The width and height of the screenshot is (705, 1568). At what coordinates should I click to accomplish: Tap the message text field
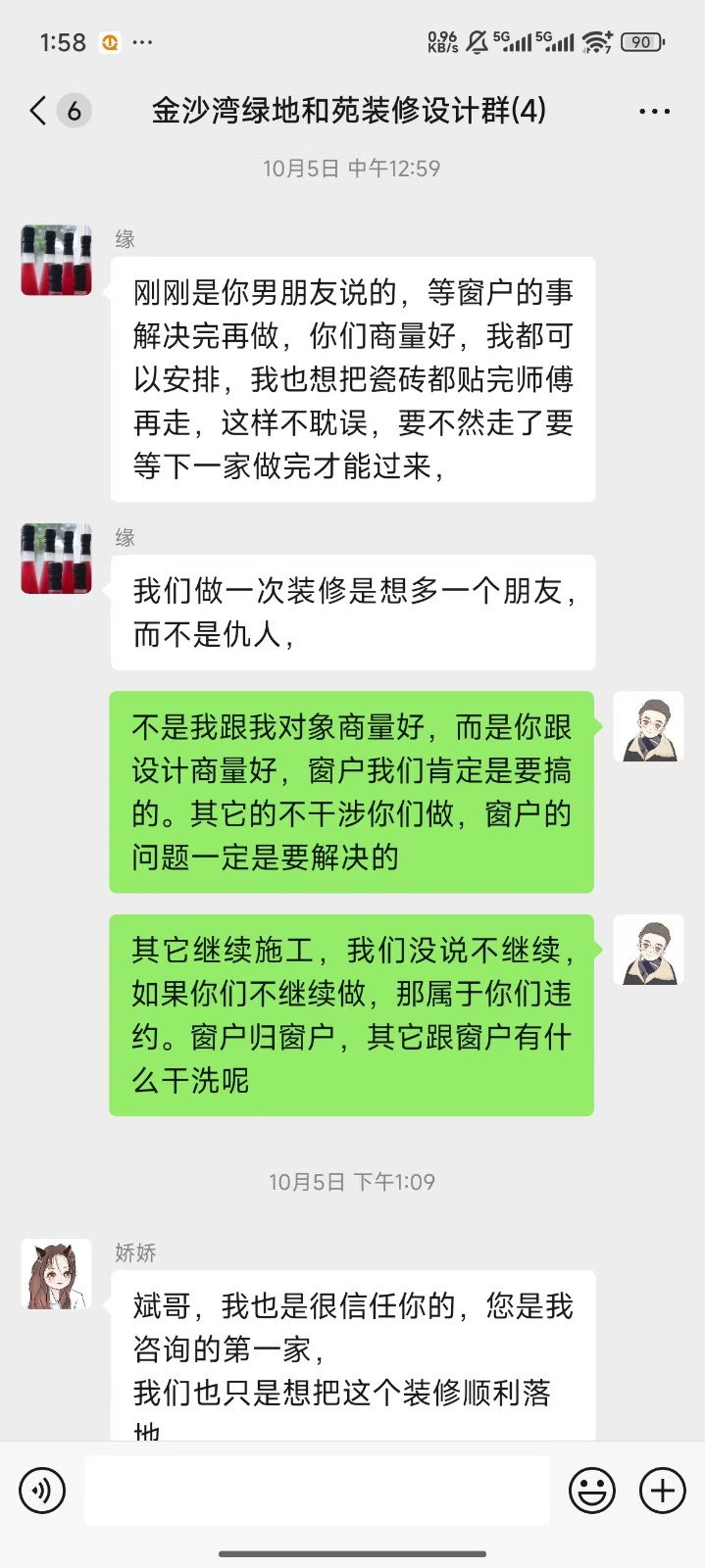[317, 1491]
